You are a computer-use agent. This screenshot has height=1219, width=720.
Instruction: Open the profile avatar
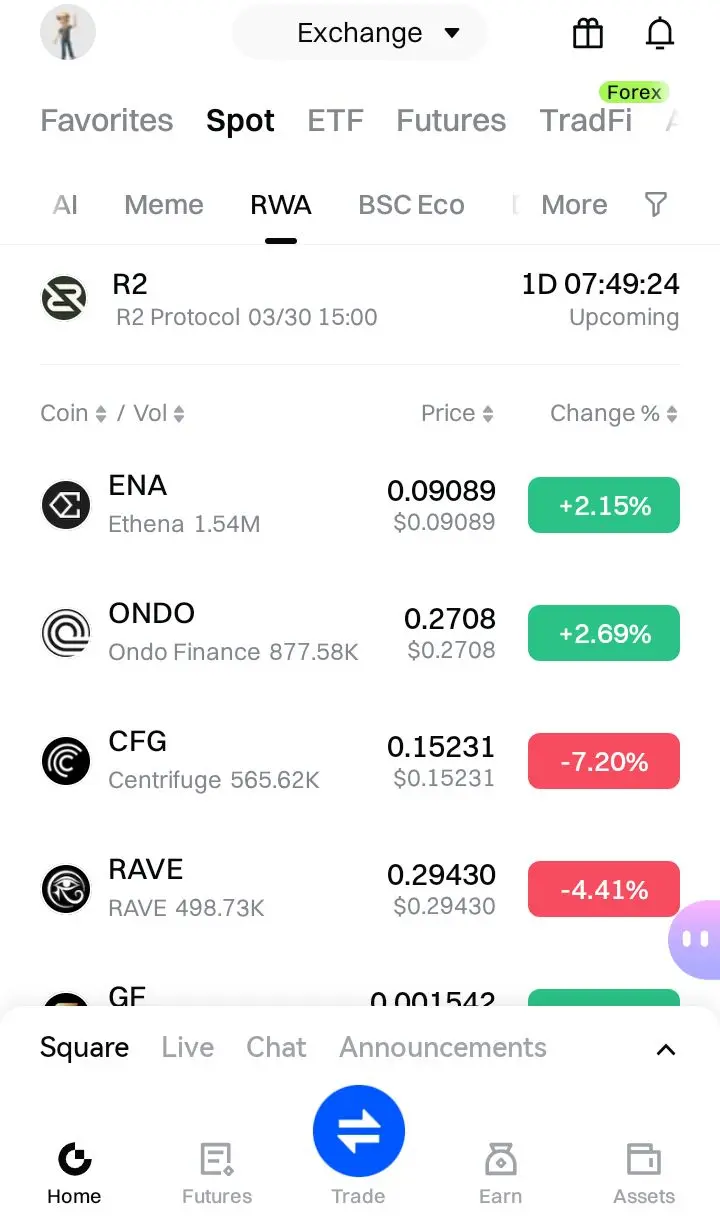tap(68, 32)
